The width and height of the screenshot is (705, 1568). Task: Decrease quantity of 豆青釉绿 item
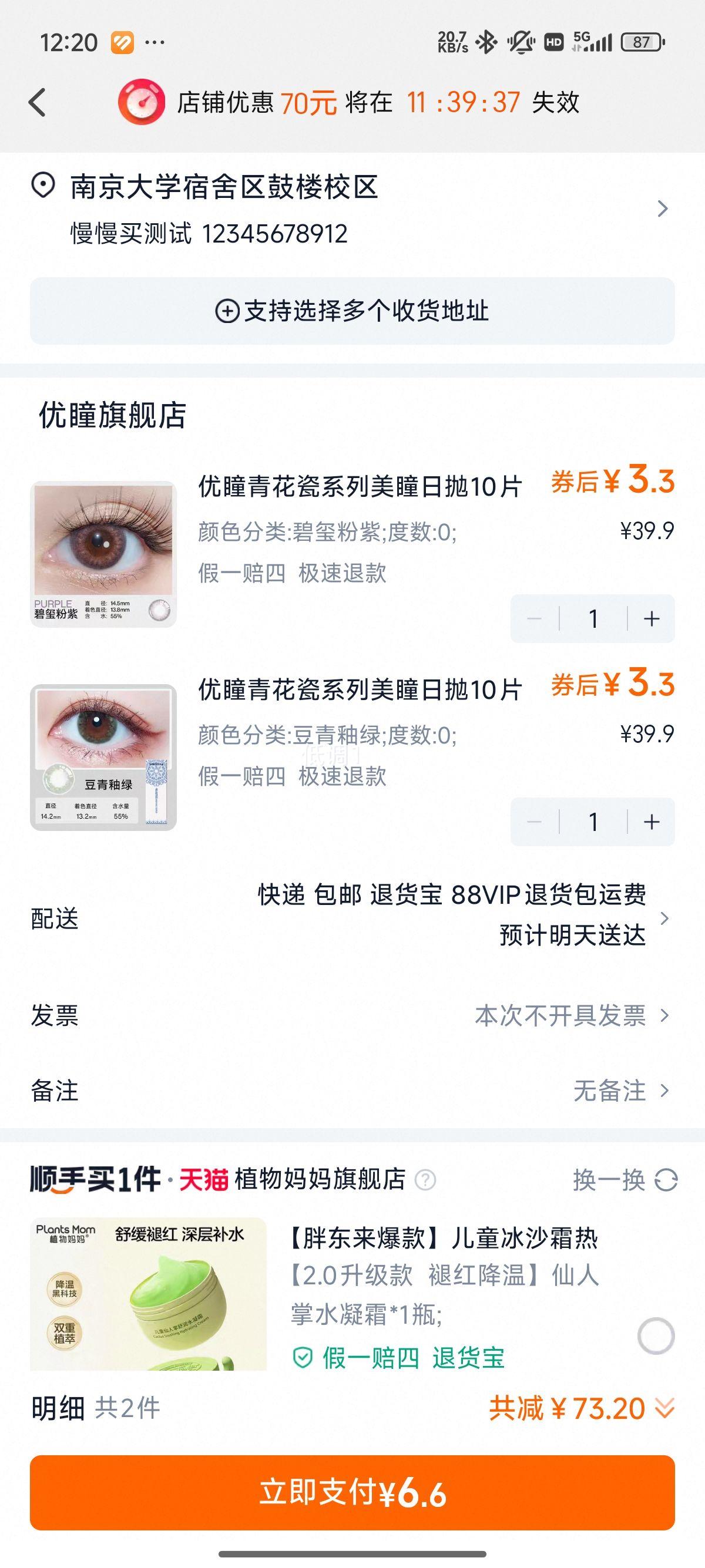coord(534,822)
